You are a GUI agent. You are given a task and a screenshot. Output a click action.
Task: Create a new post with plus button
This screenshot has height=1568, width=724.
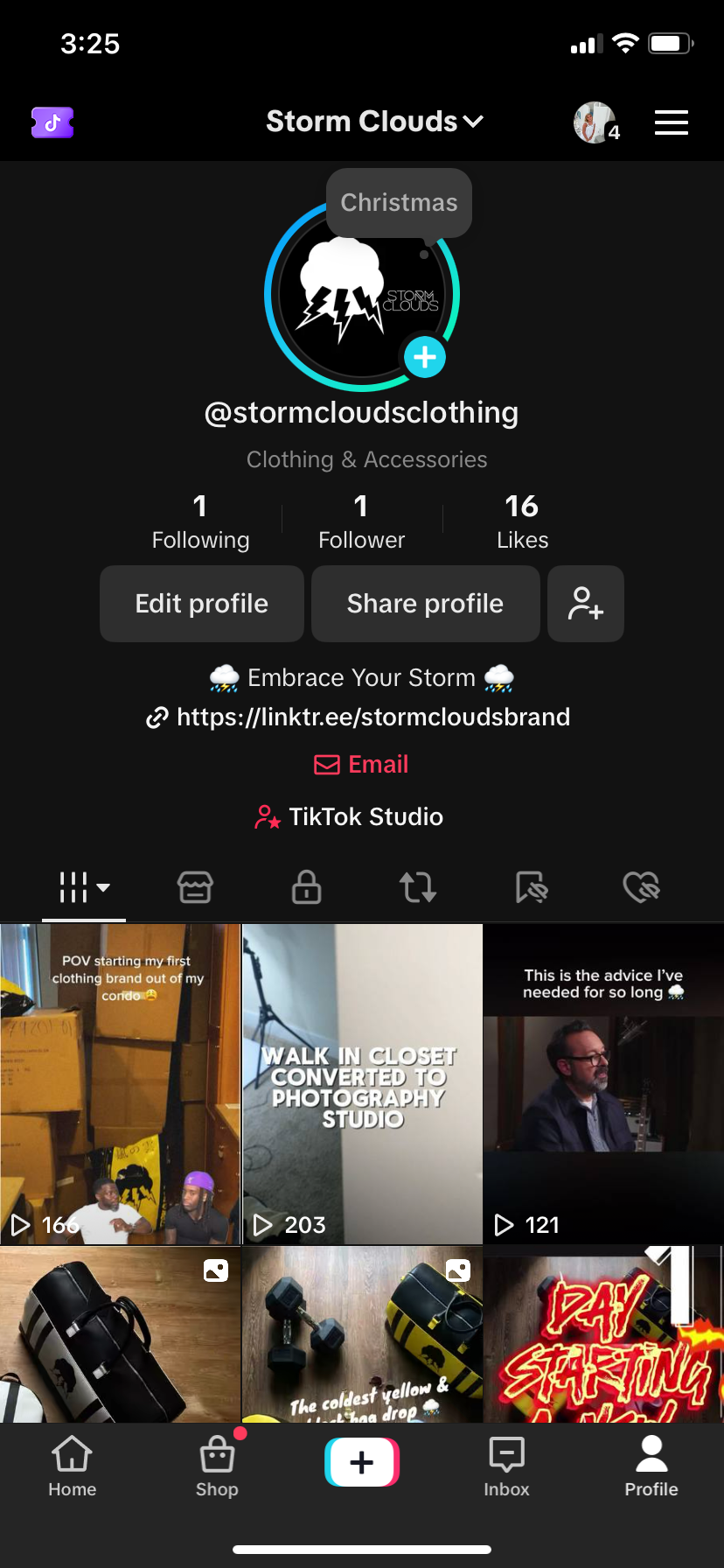[362, 1462]
